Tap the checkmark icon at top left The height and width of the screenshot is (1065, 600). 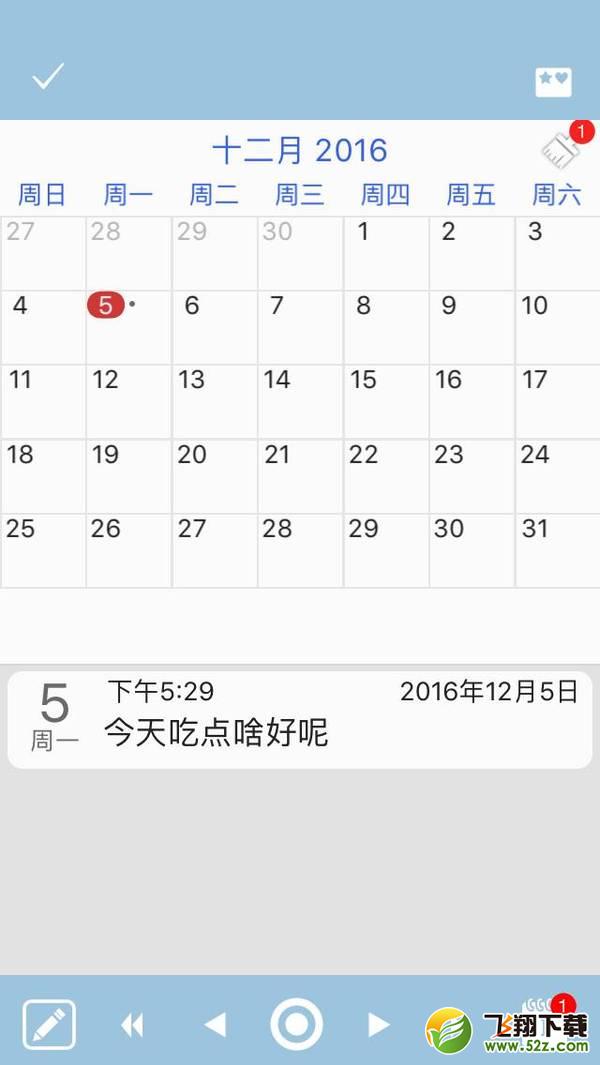[x=48, y=76]
